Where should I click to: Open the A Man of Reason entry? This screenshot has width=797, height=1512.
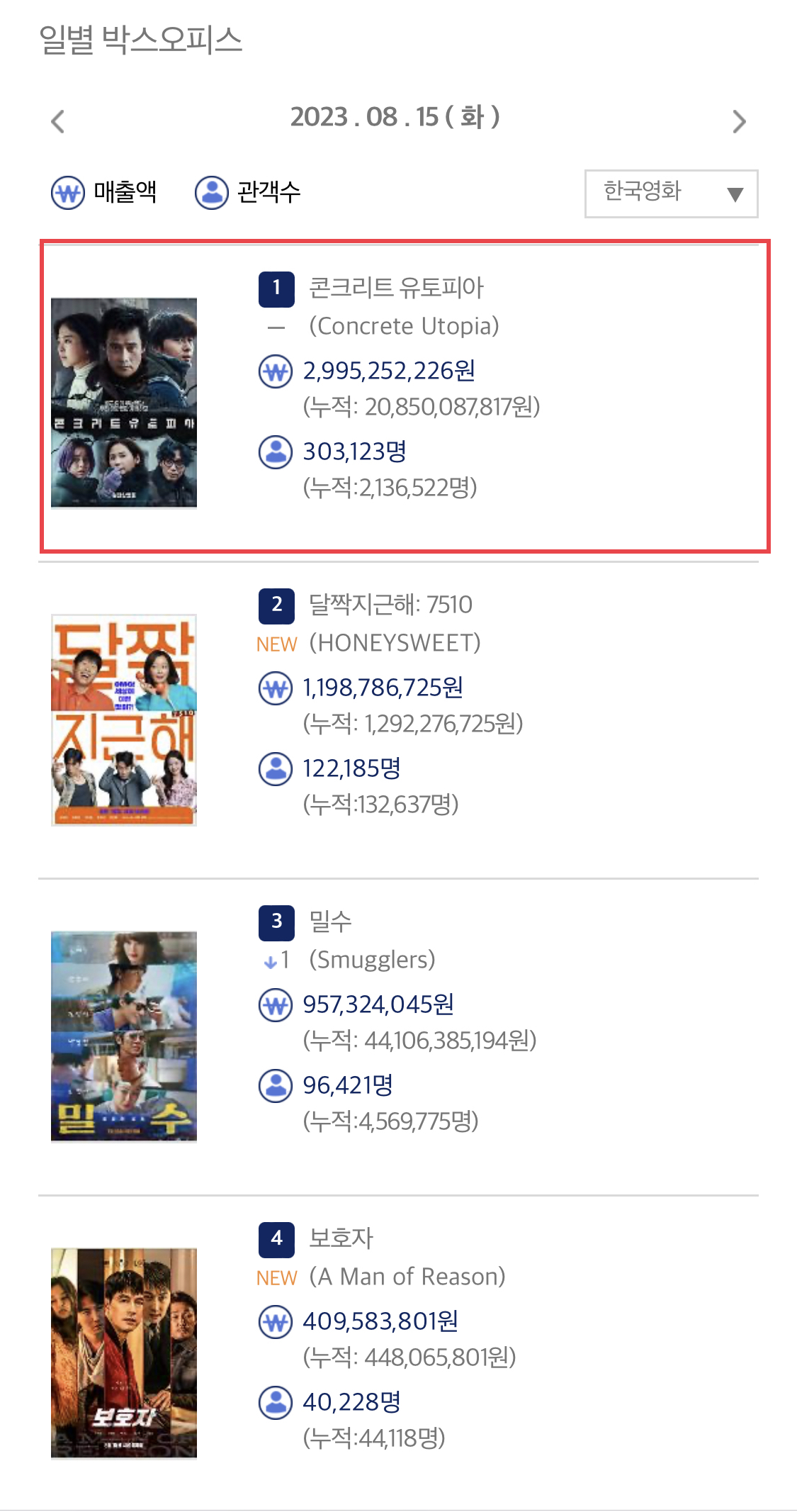(398, 1353)
